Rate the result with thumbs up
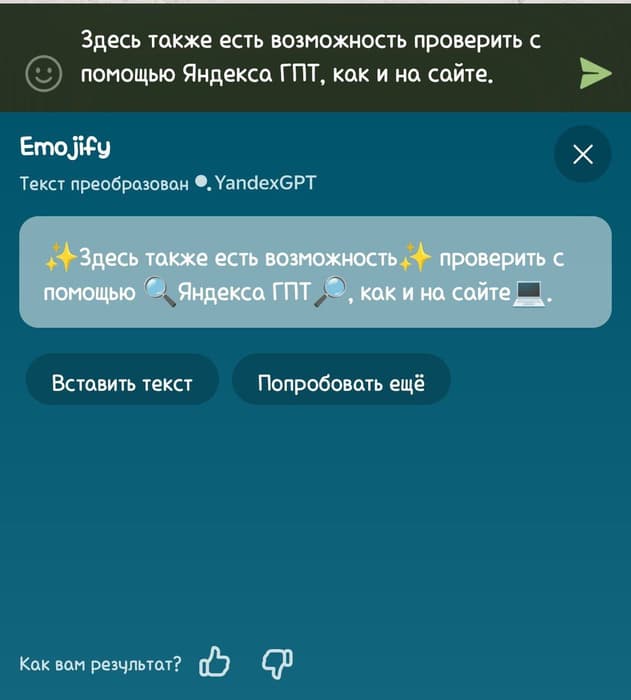Image resolution: width=631 pixels, height=700 pixels. pyautogui.click(x=216, y=661)
